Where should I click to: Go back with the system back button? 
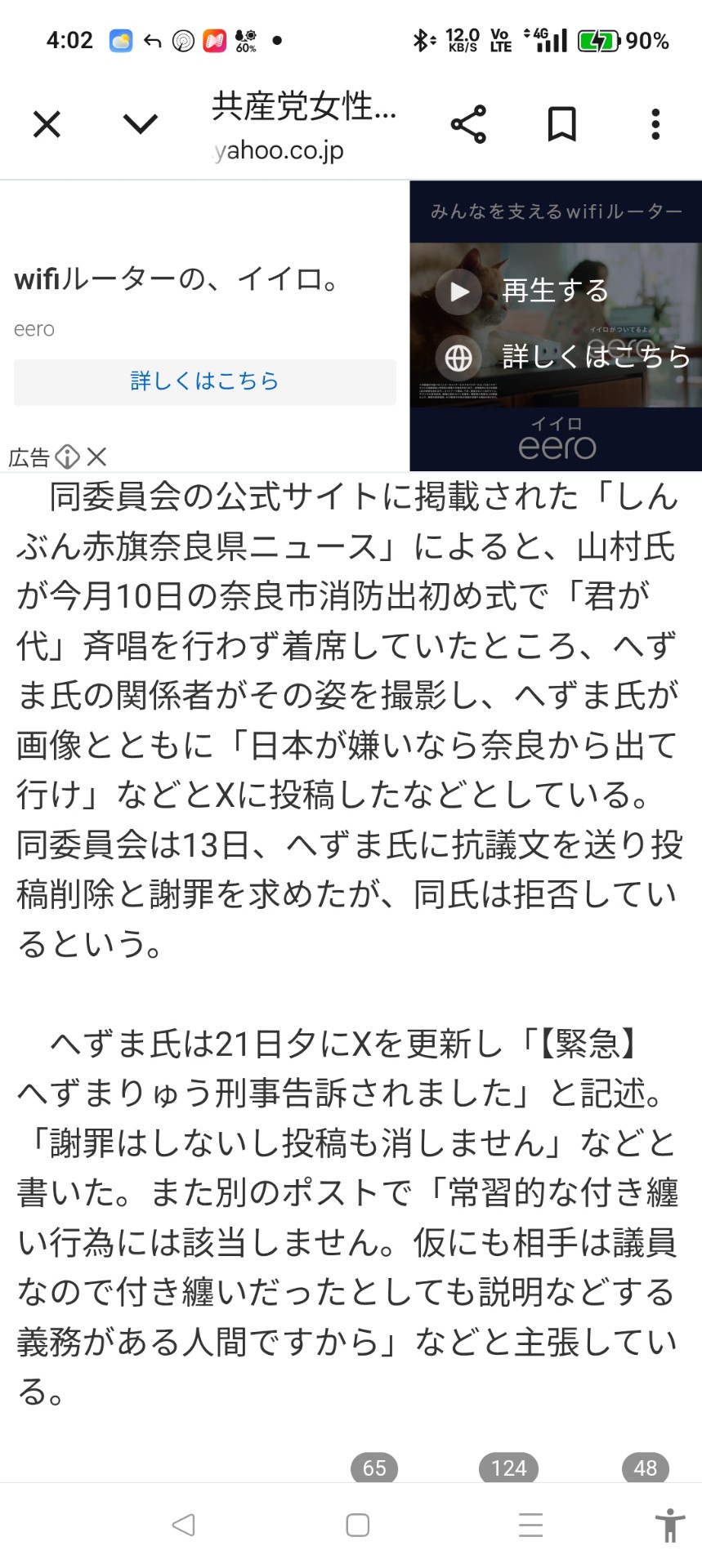tap(183, 1525)
